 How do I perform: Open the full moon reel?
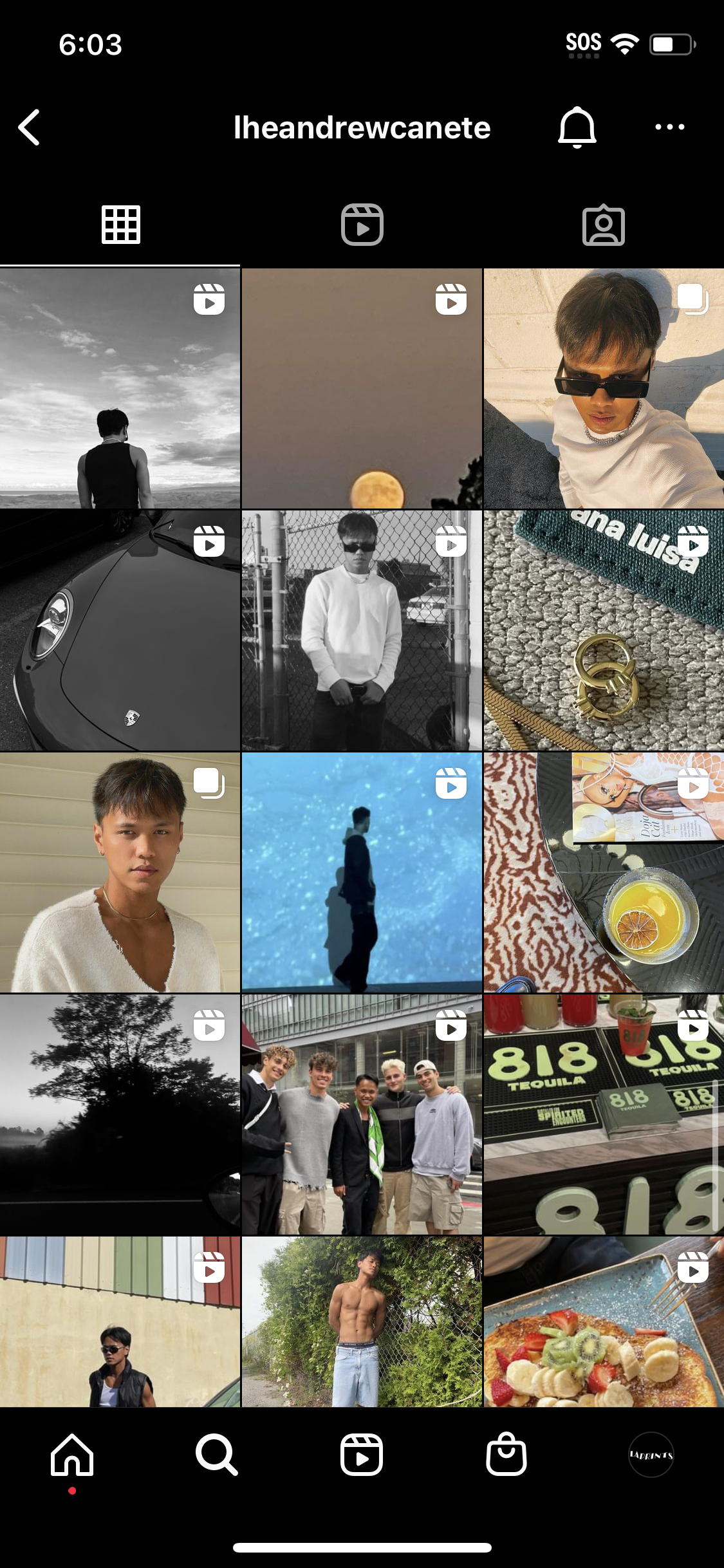(x=362, y=388)
